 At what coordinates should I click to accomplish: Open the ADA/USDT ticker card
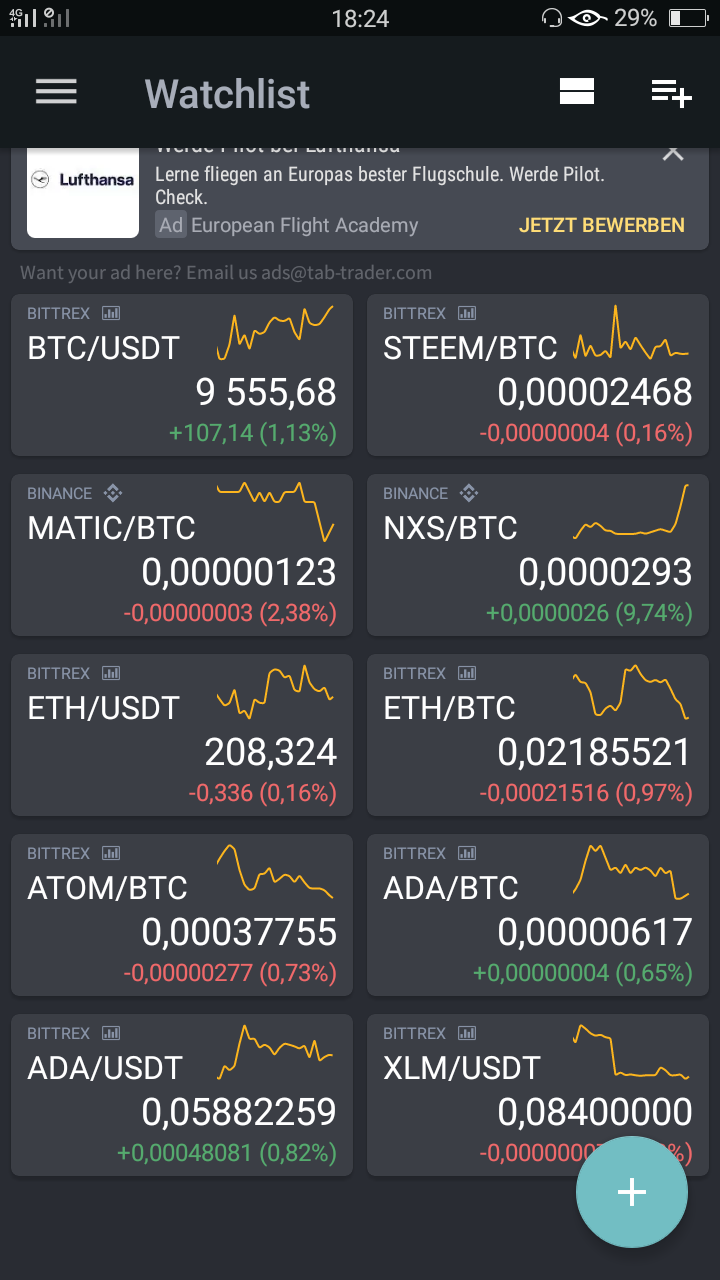(182, 1095)
